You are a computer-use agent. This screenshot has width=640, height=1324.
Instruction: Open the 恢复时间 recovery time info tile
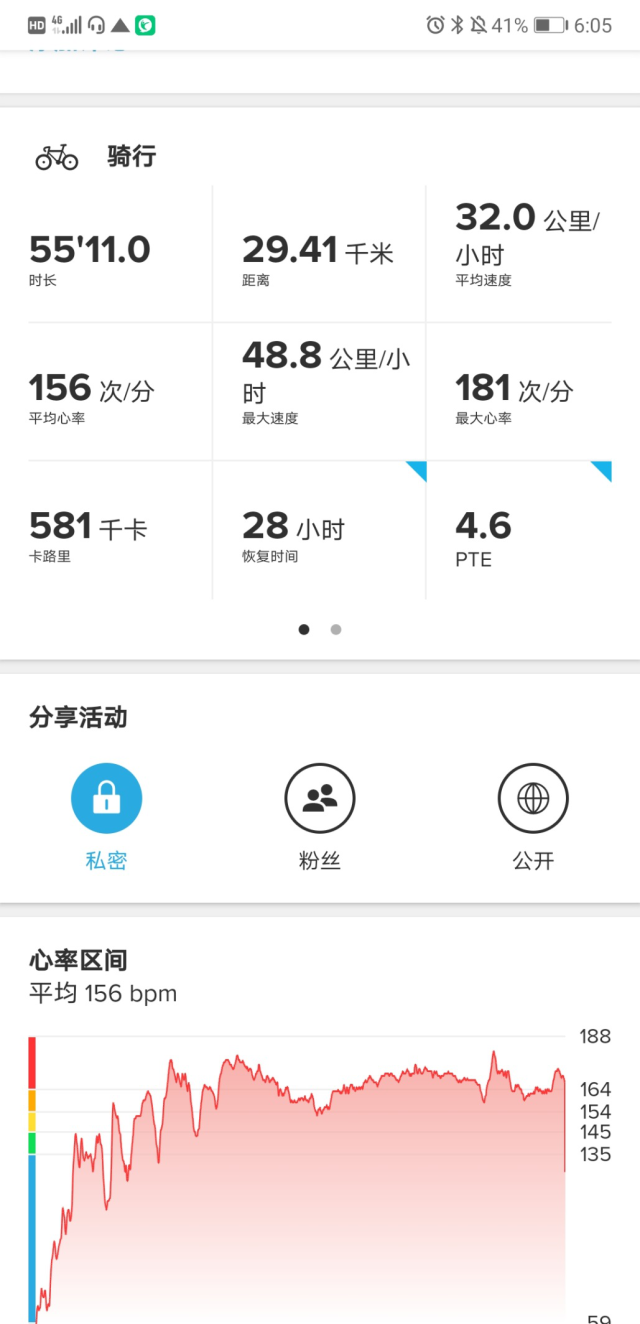click(320, 531)
